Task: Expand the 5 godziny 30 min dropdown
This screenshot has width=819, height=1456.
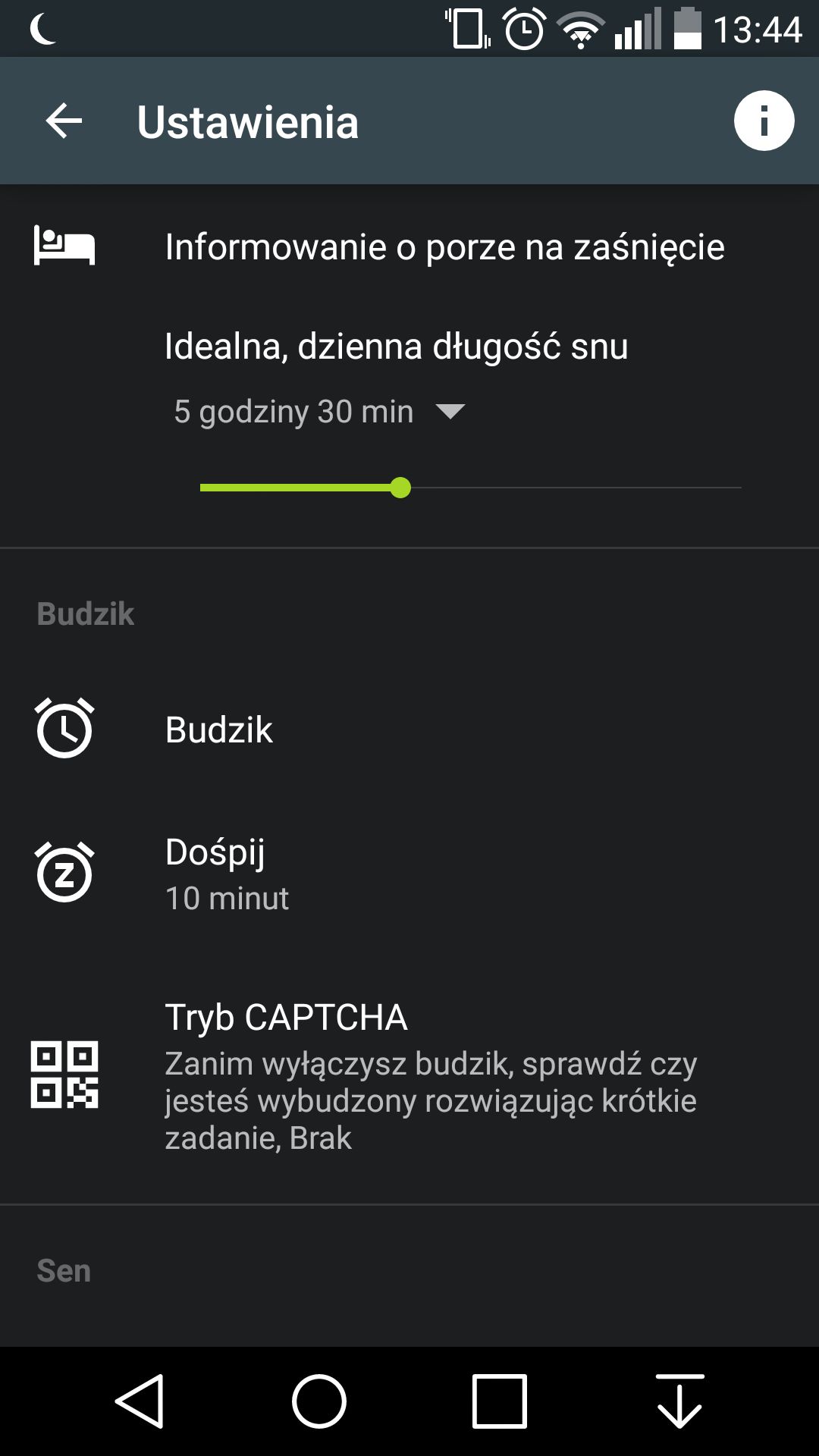Action: 319,412
